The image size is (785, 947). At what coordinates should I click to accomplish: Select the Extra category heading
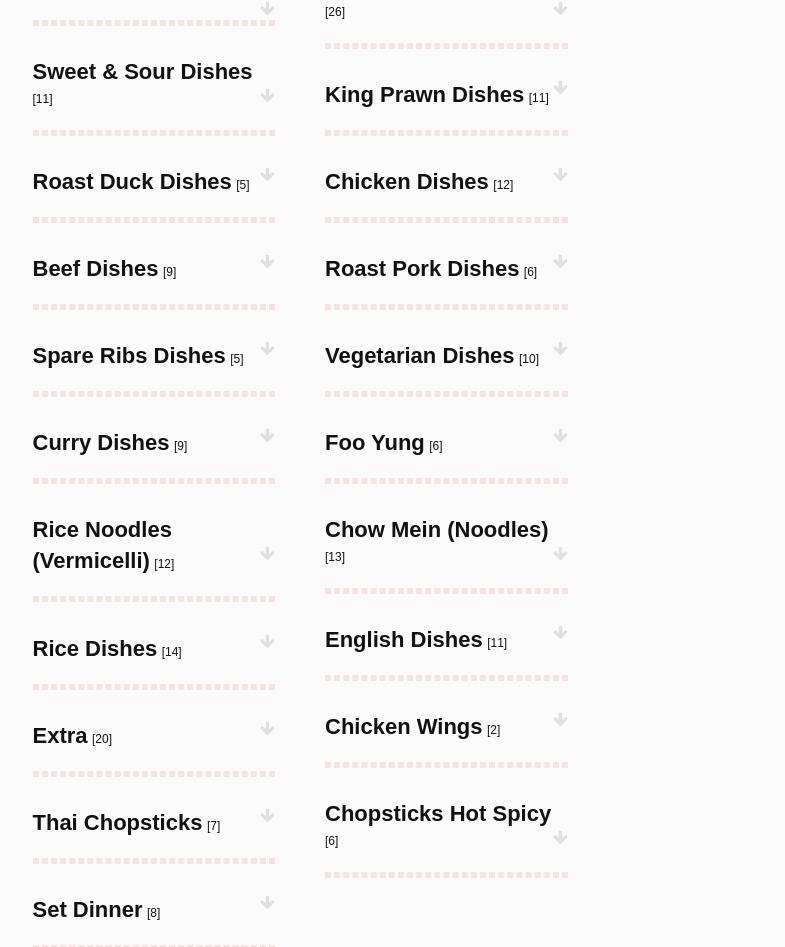(60, 735)
